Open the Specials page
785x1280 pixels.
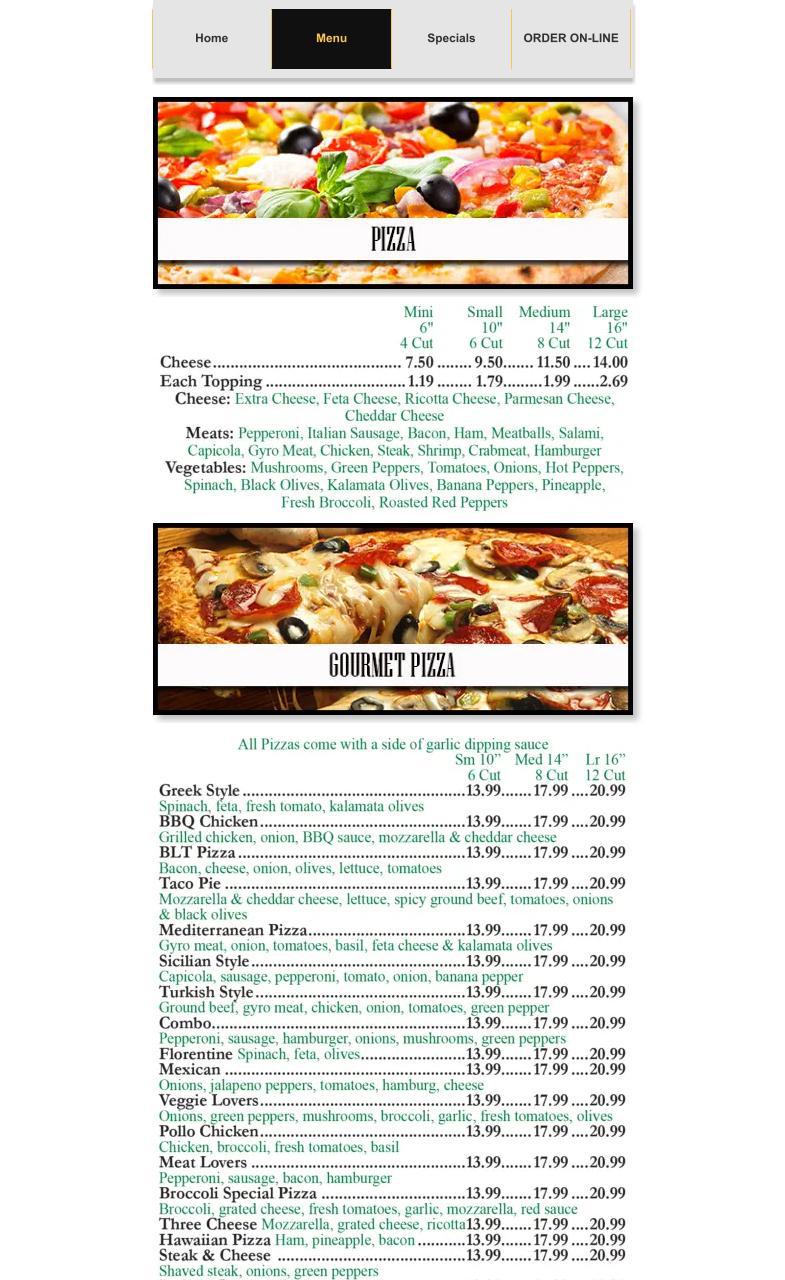[451, 39]
